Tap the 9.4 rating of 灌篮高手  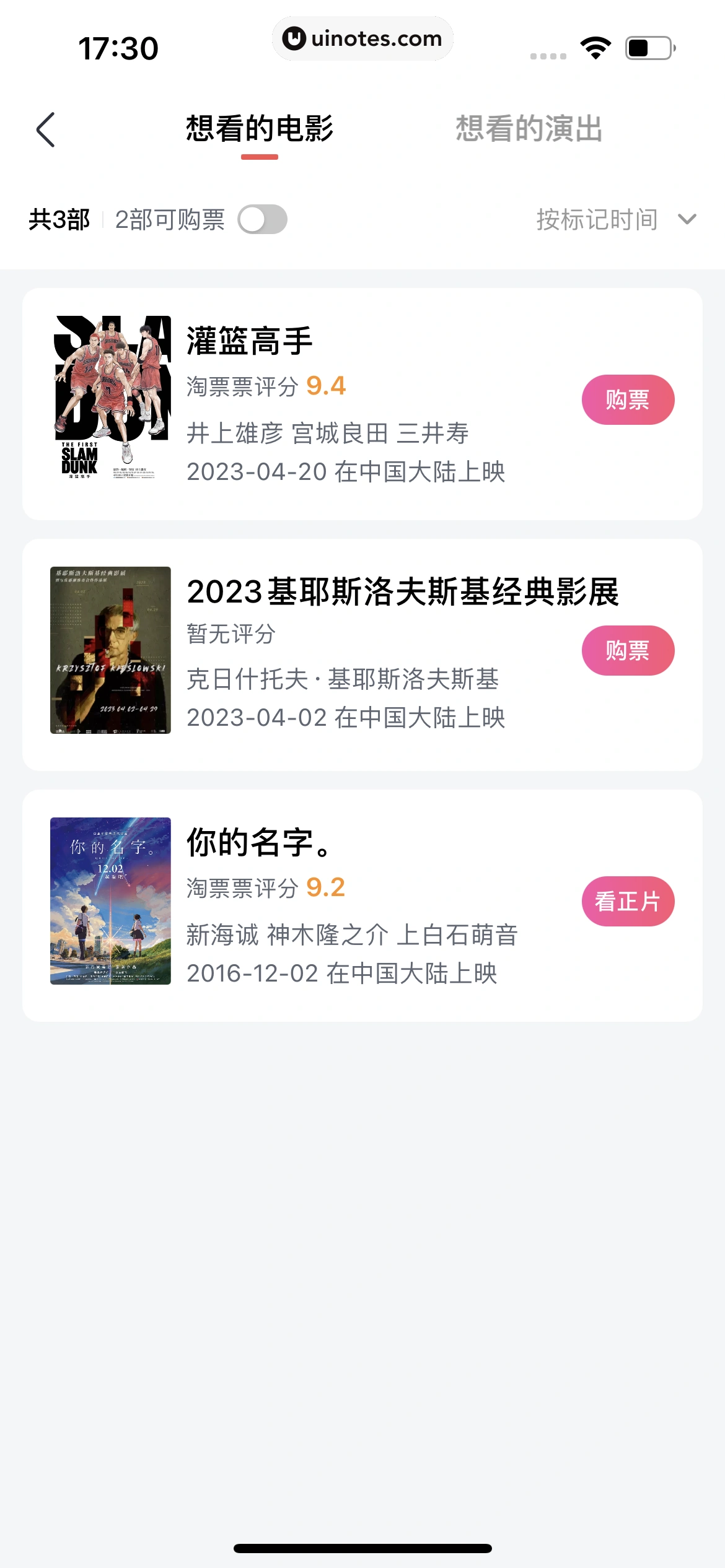(327, 385)
